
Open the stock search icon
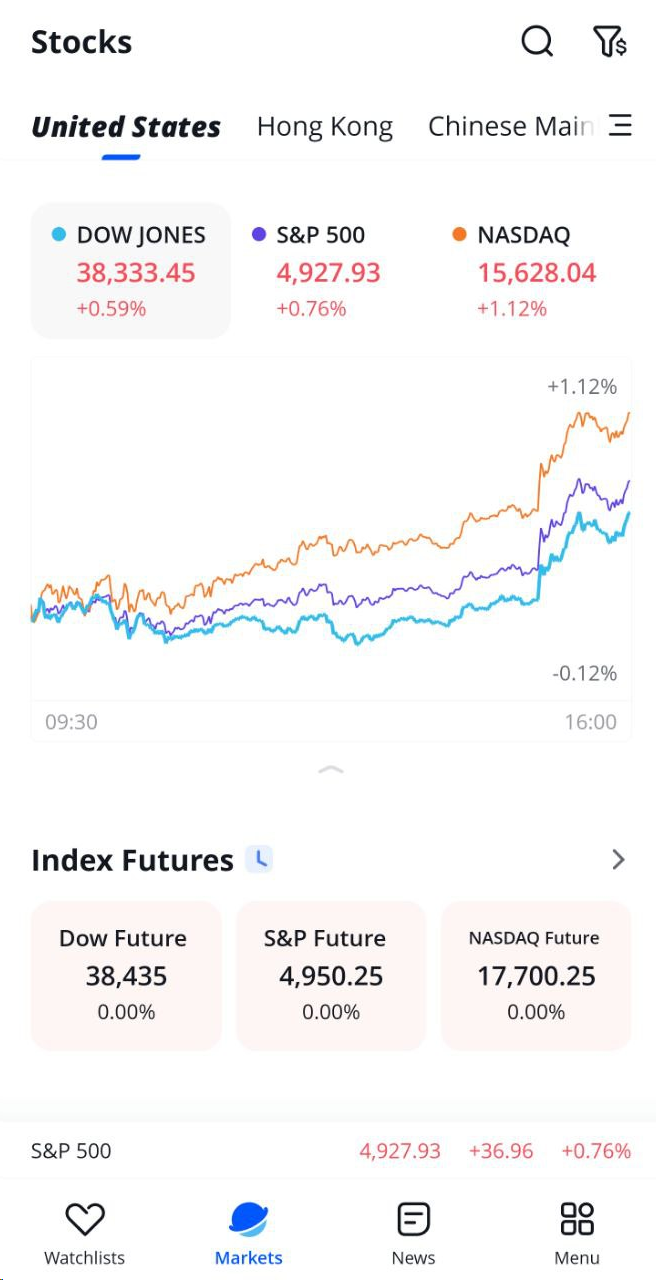(x=537, y=42)
